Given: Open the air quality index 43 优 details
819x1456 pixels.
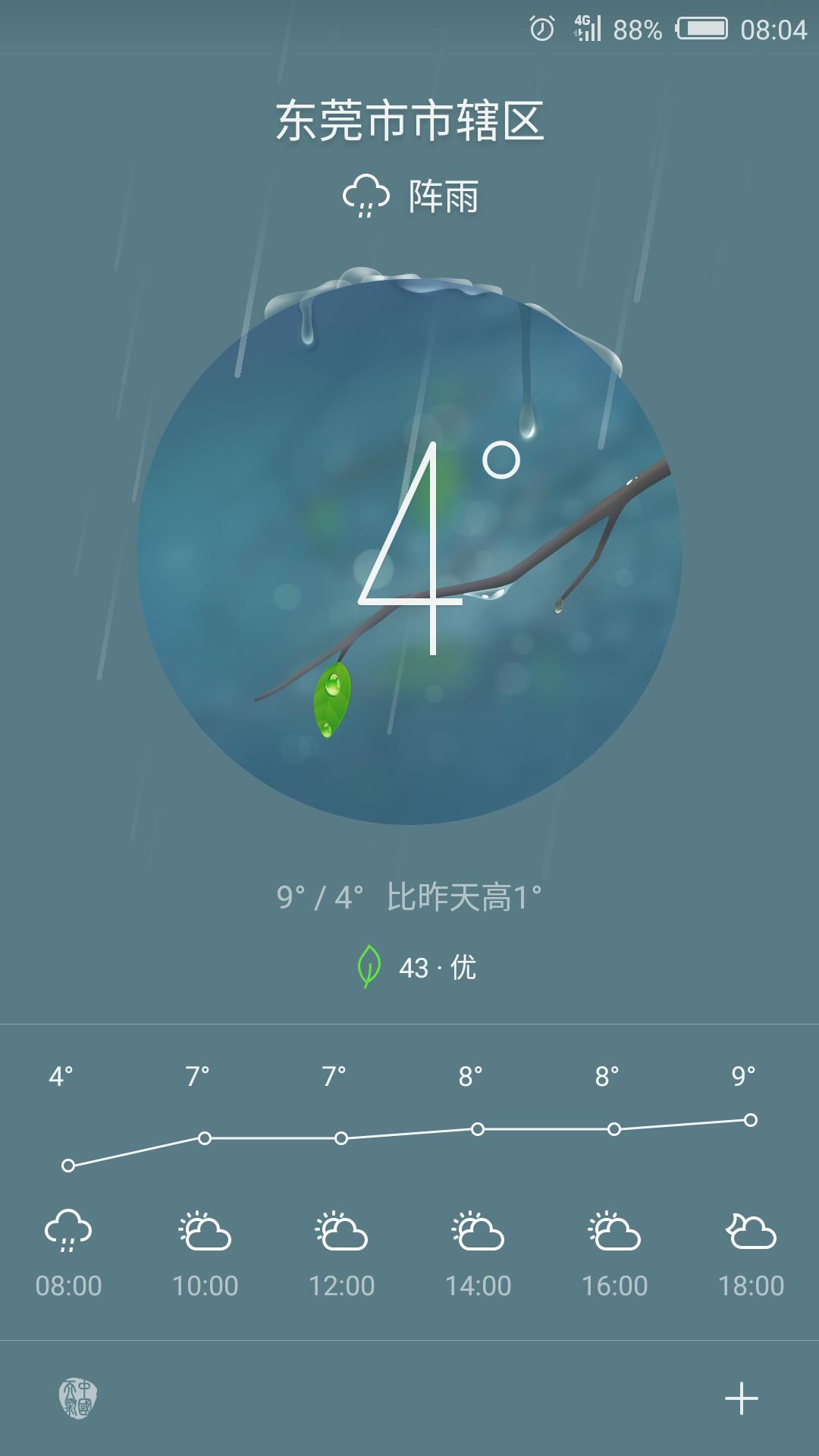Looking at the screenshot, I should (x=416, y=967).
